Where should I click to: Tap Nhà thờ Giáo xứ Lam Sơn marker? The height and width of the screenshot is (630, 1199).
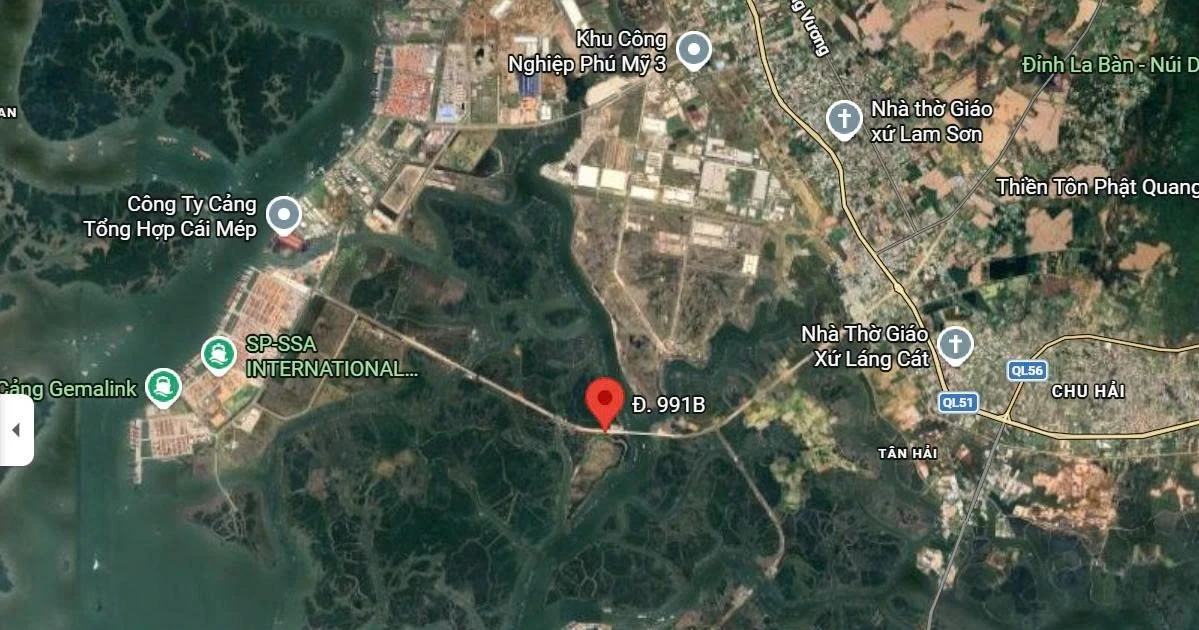pos(845,120)
